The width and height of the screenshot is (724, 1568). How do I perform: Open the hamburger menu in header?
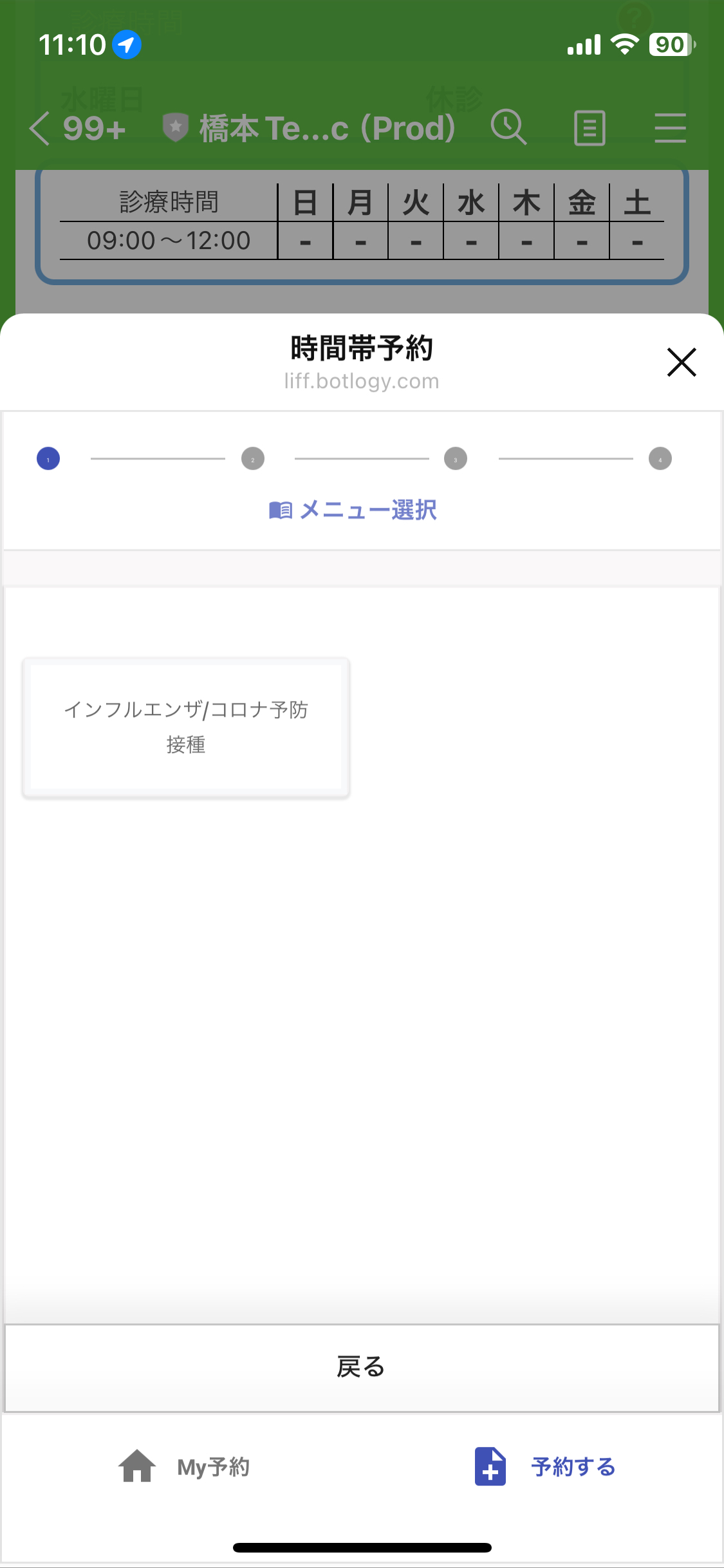pyautogui.click(x=670, y=128)
